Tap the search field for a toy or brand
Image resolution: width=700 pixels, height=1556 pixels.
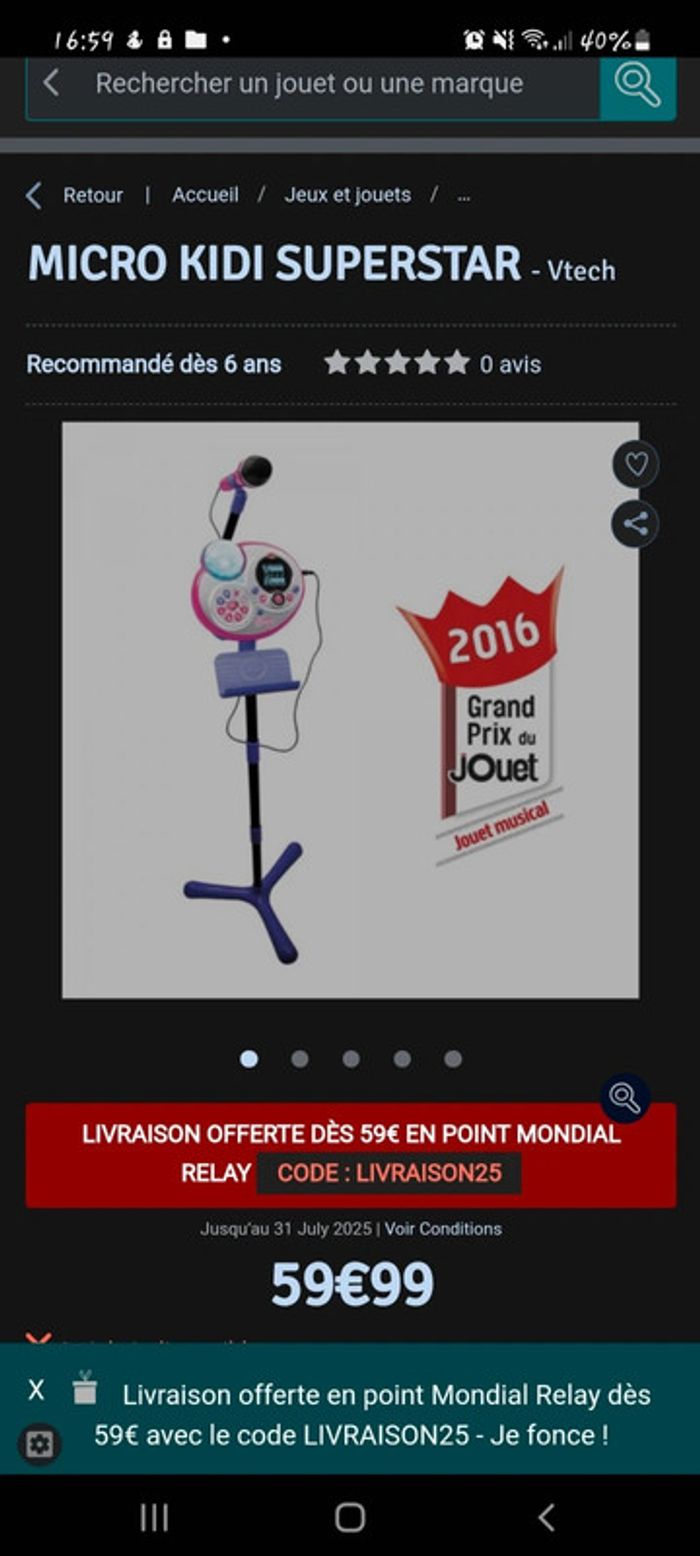pos(310,84)
